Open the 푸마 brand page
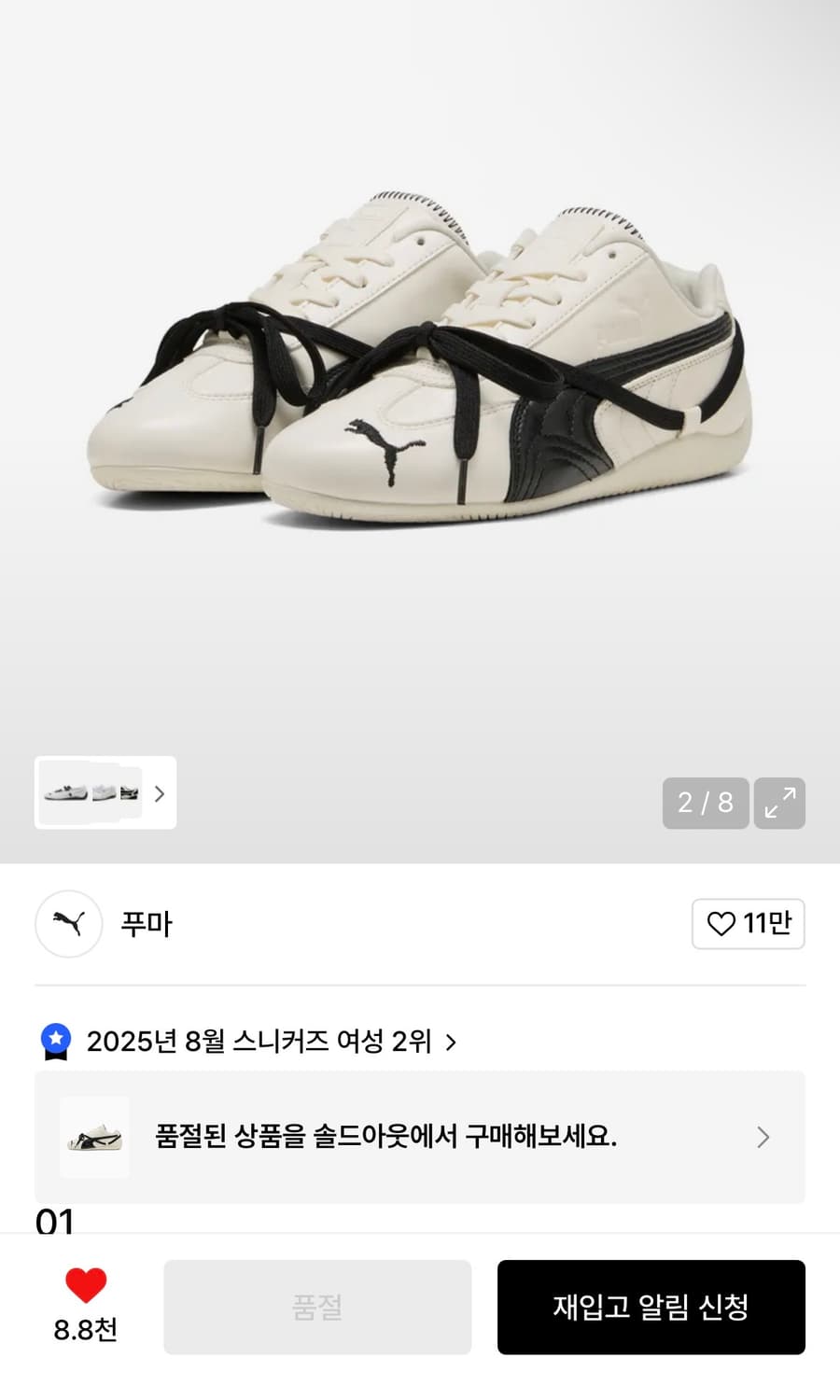 pyautogui.click(x=146, y=924)
